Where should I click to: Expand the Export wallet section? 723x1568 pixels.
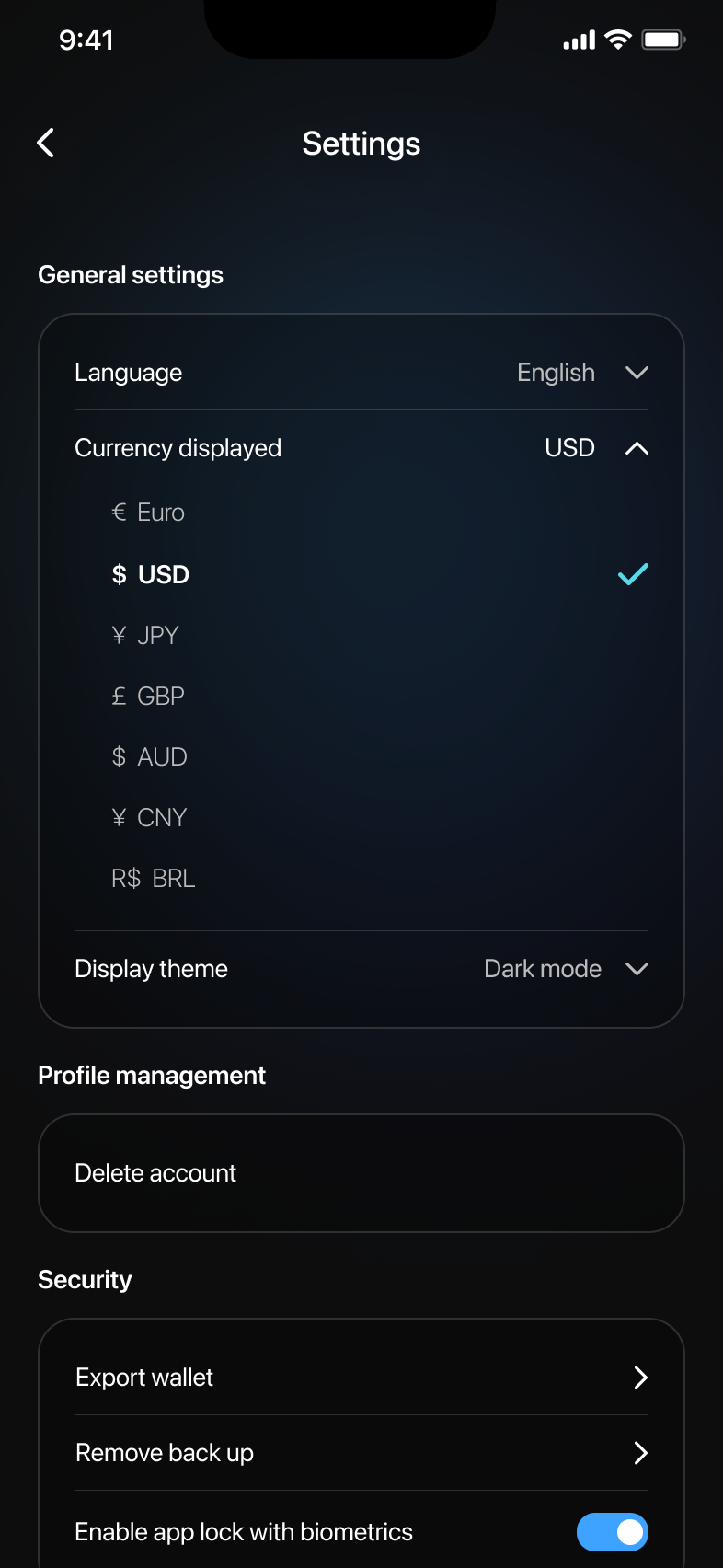(640, 1378)
